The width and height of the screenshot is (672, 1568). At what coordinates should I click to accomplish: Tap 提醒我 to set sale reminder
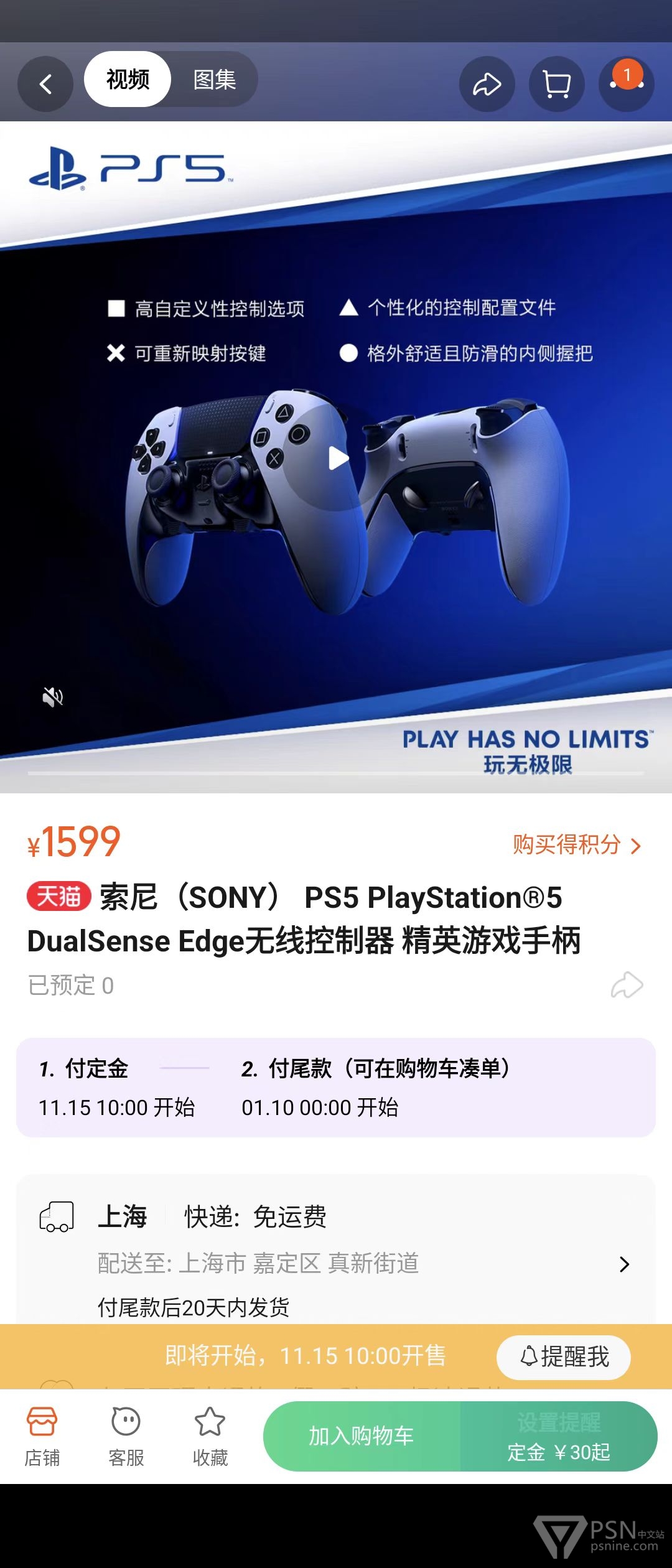564,1356
